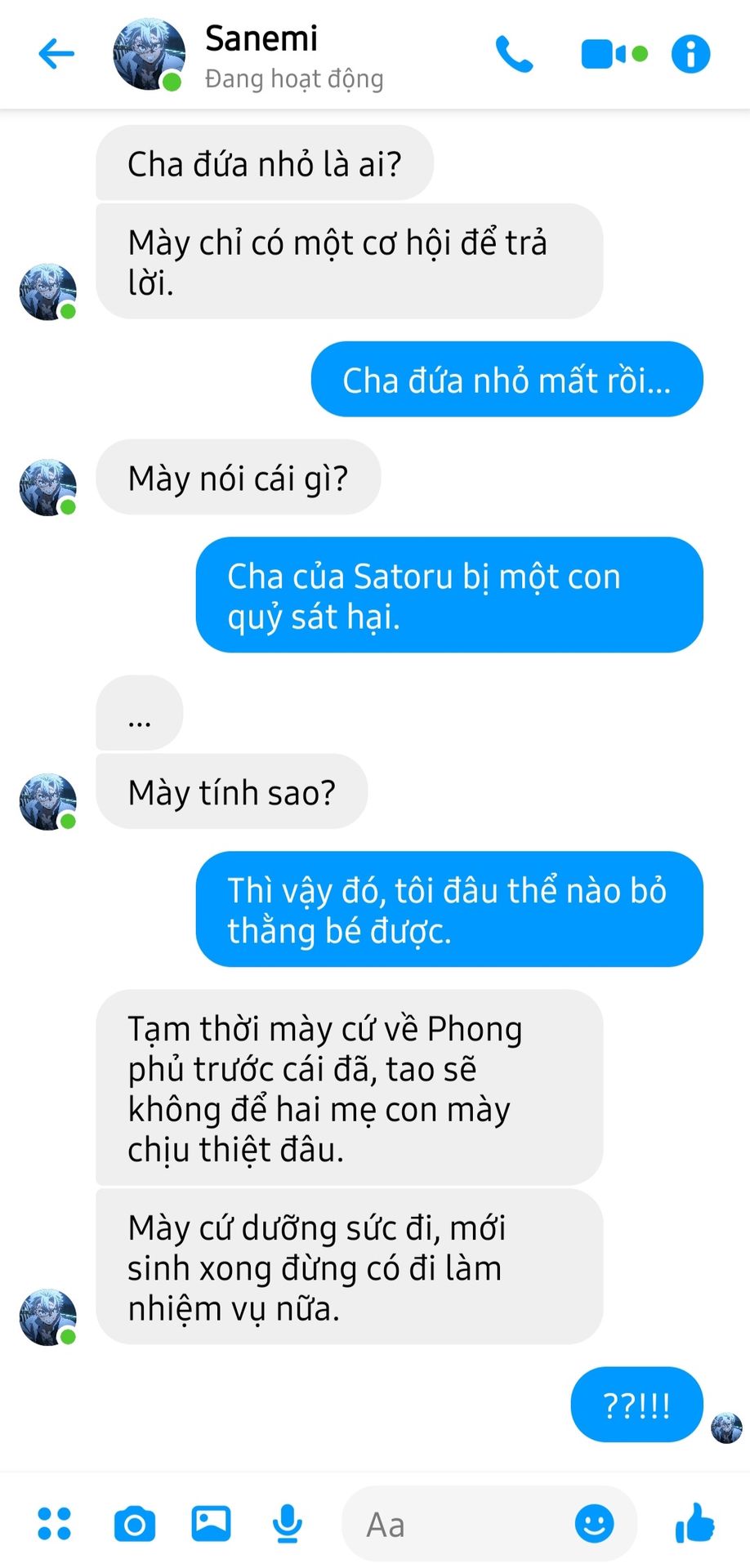The width and height of the screenshot is (750, 1568).
Task: Send a thumbs-up like
Action: click(695, 1523)
